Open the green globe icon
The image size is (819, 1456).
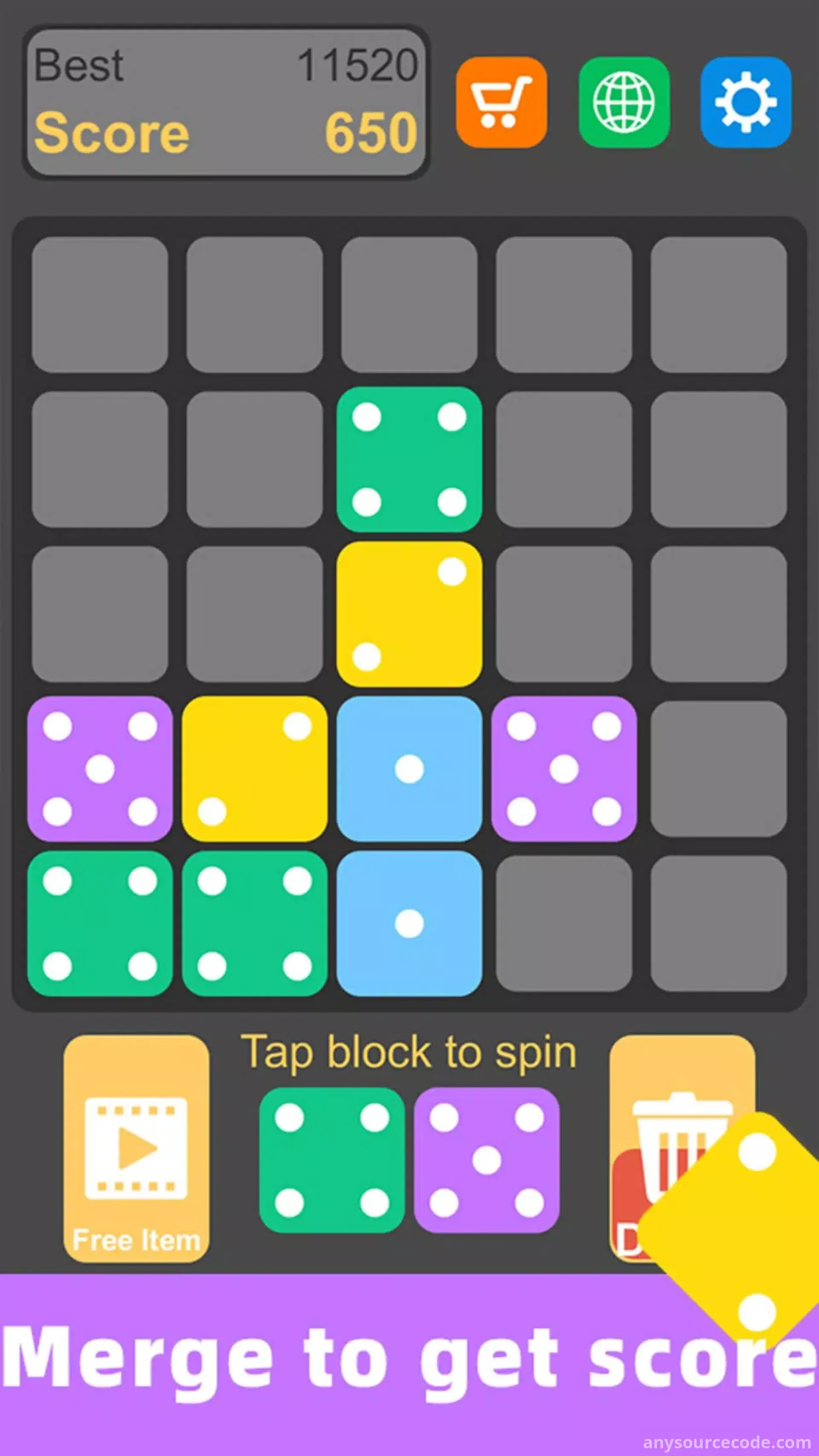pyautogui.click(x=624, y=102)
